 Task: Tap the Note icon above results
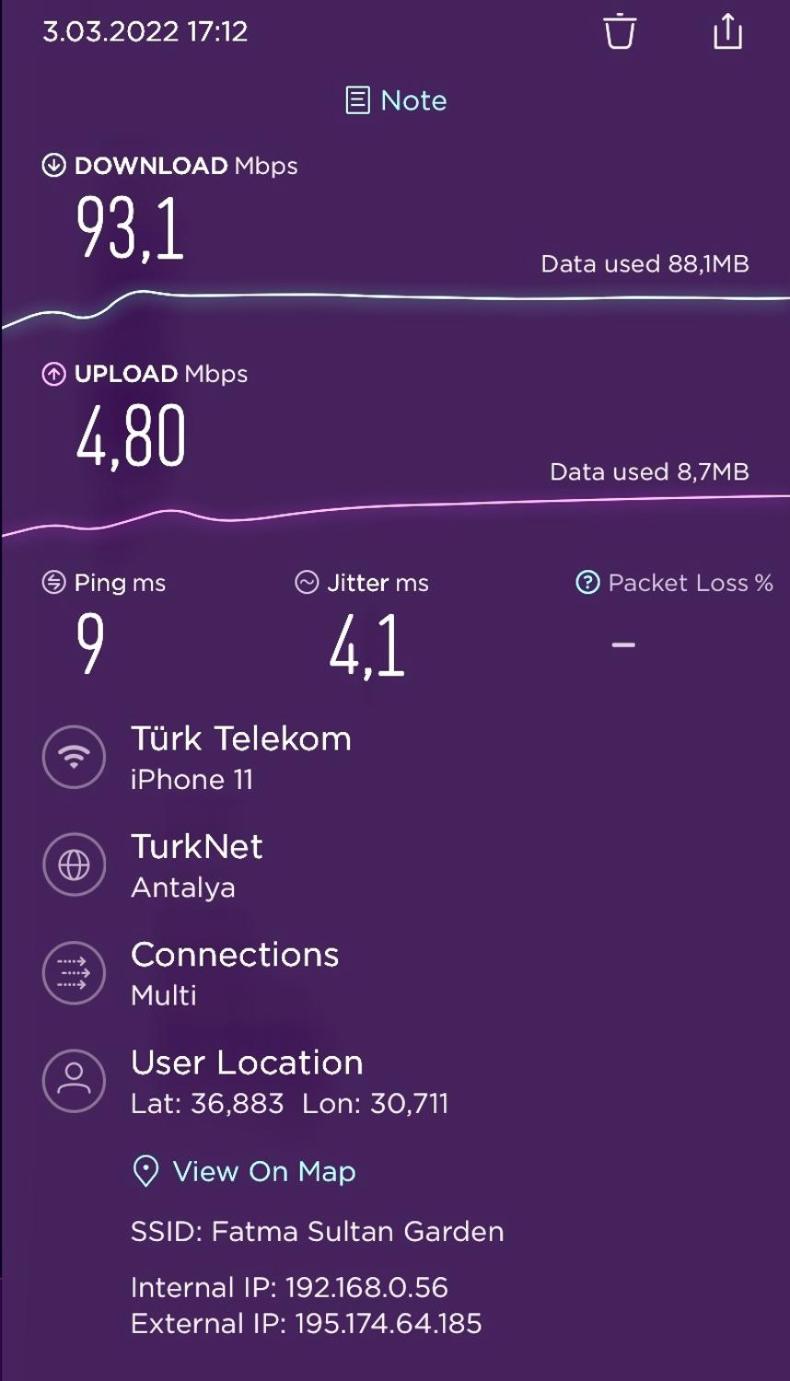(356, 100)
